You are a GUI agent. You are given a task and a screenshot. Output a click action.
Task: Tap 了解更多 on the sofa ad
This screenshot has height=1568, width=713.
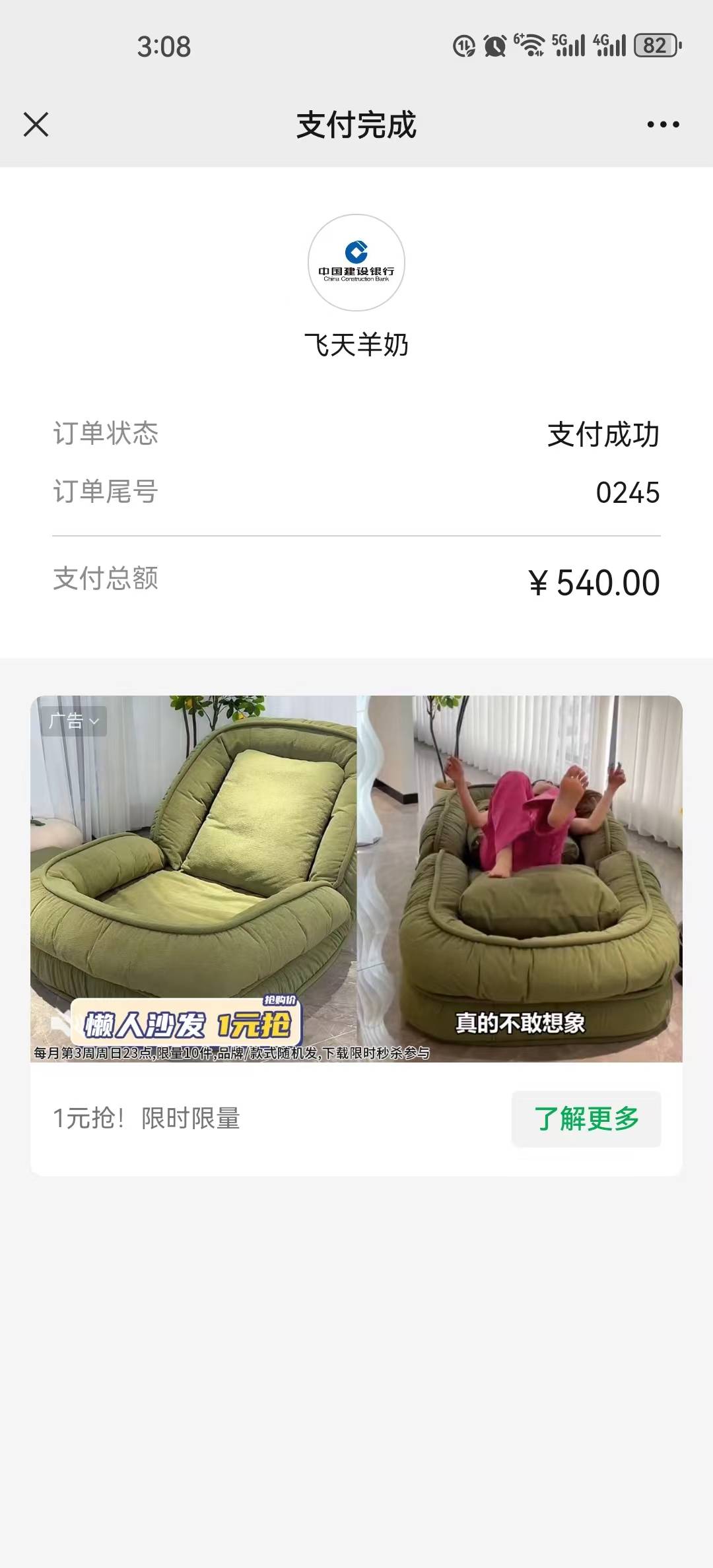[x=586, y=1119]
